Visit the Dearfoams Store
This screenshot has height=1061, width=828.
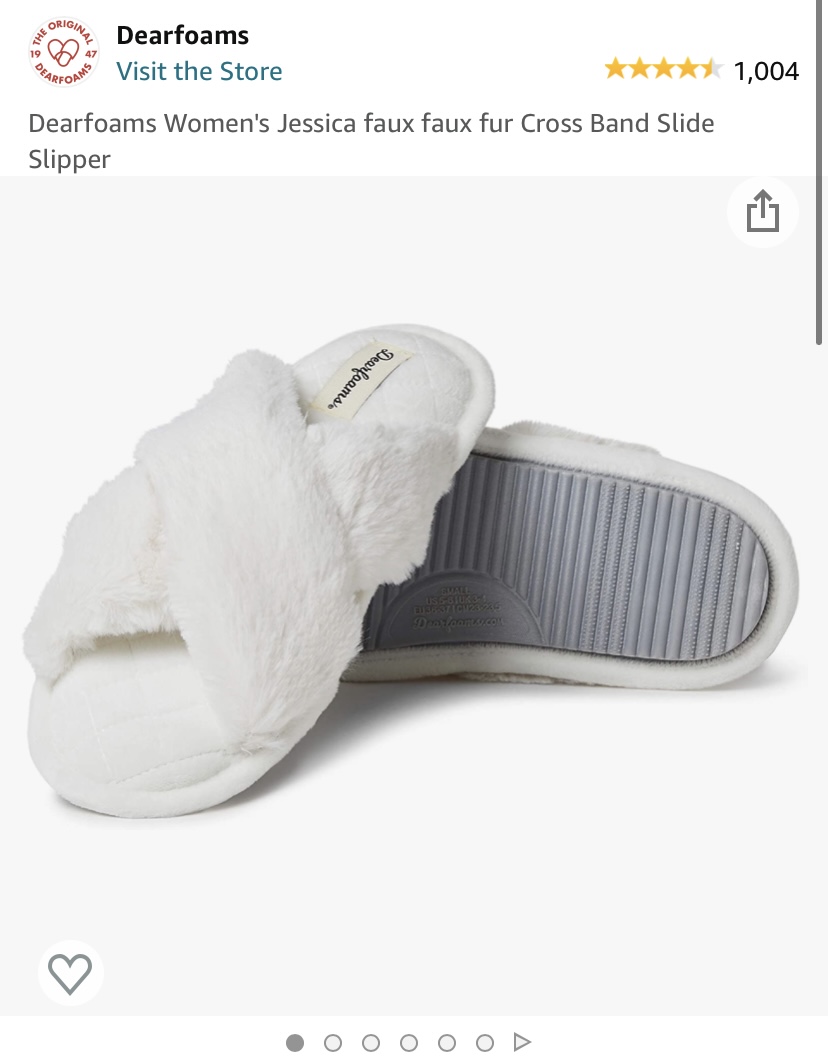tap(199, 71)
